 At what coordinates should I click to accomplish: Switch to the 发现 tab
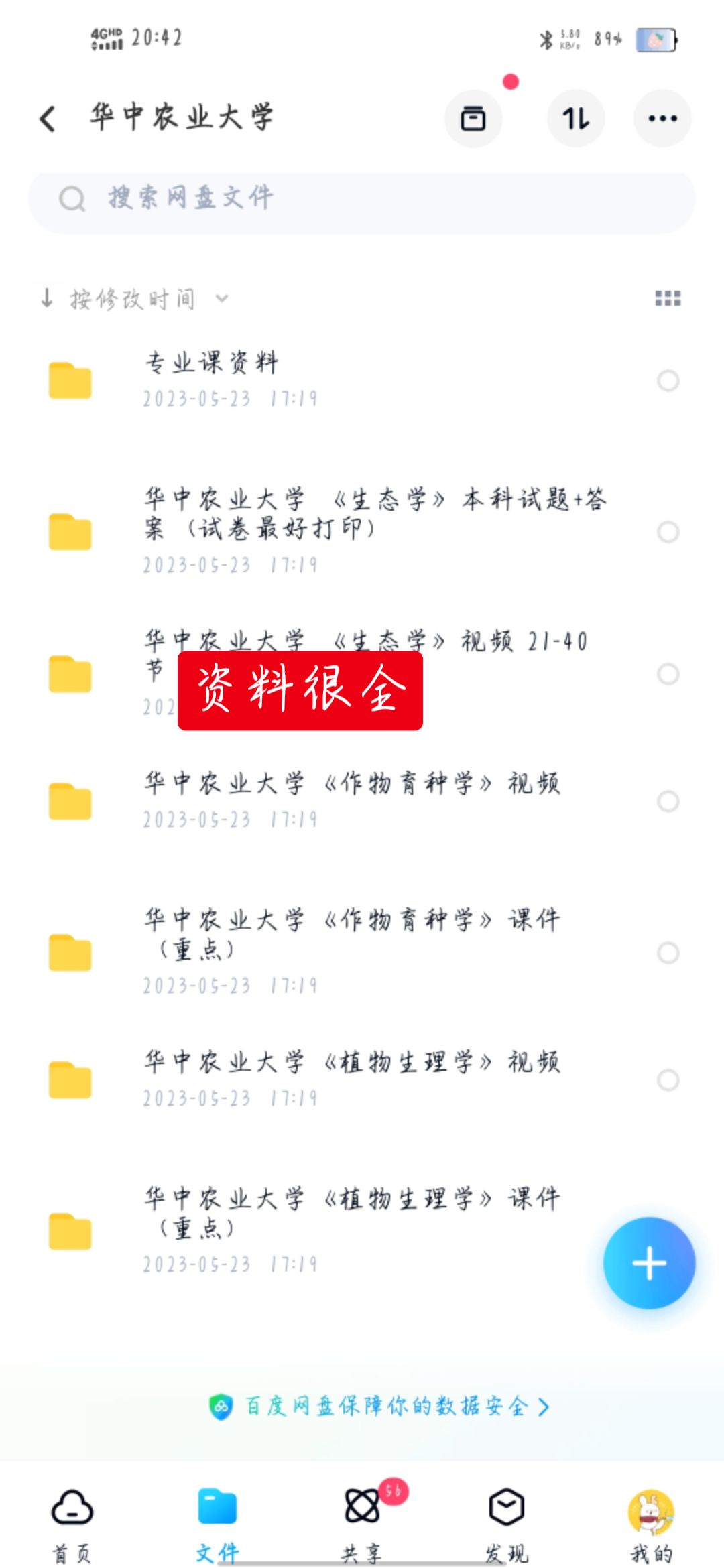tap(506, 1522)
